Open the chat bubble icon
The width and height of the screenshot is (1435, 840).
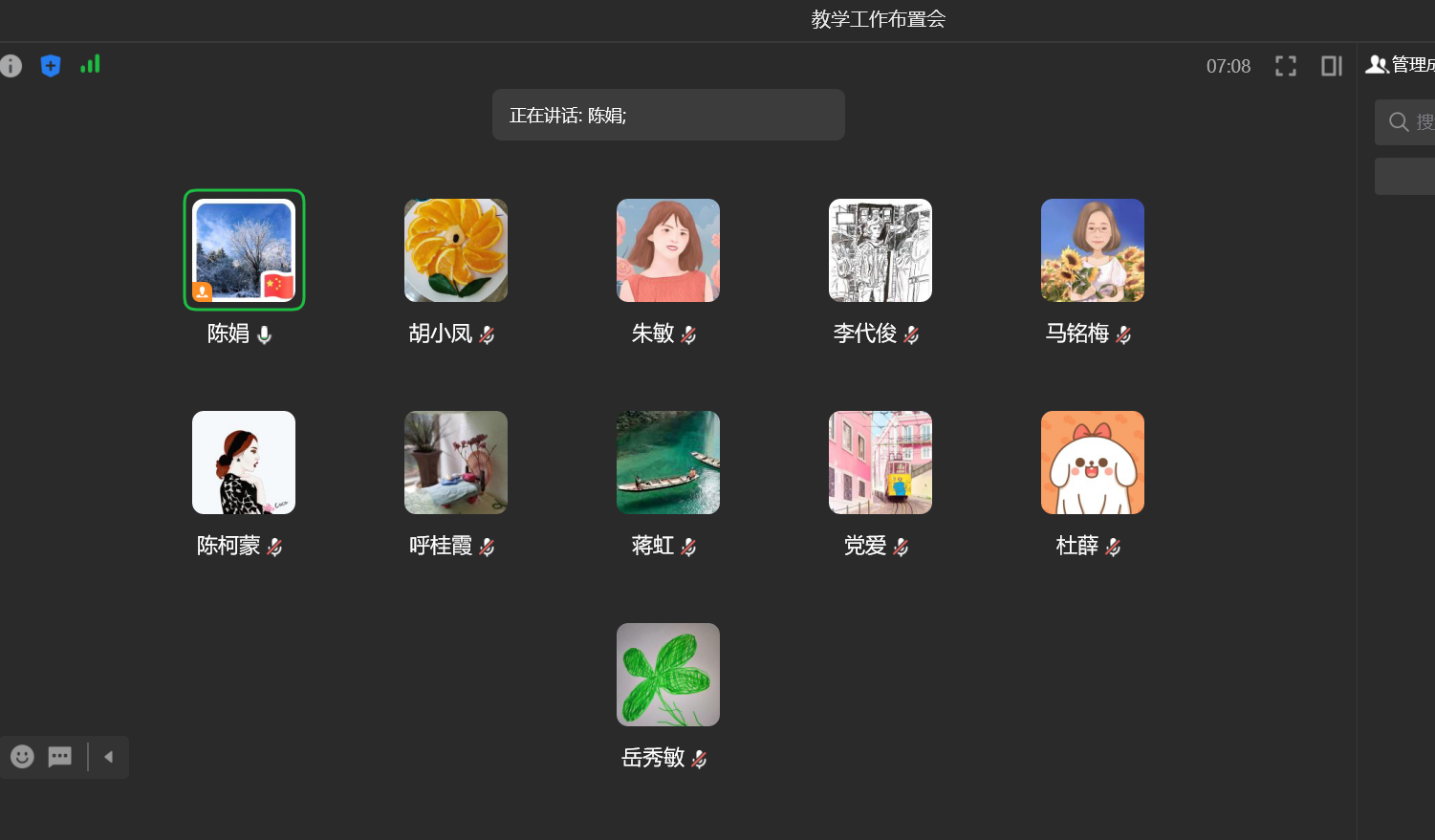(x=60, y=757)
